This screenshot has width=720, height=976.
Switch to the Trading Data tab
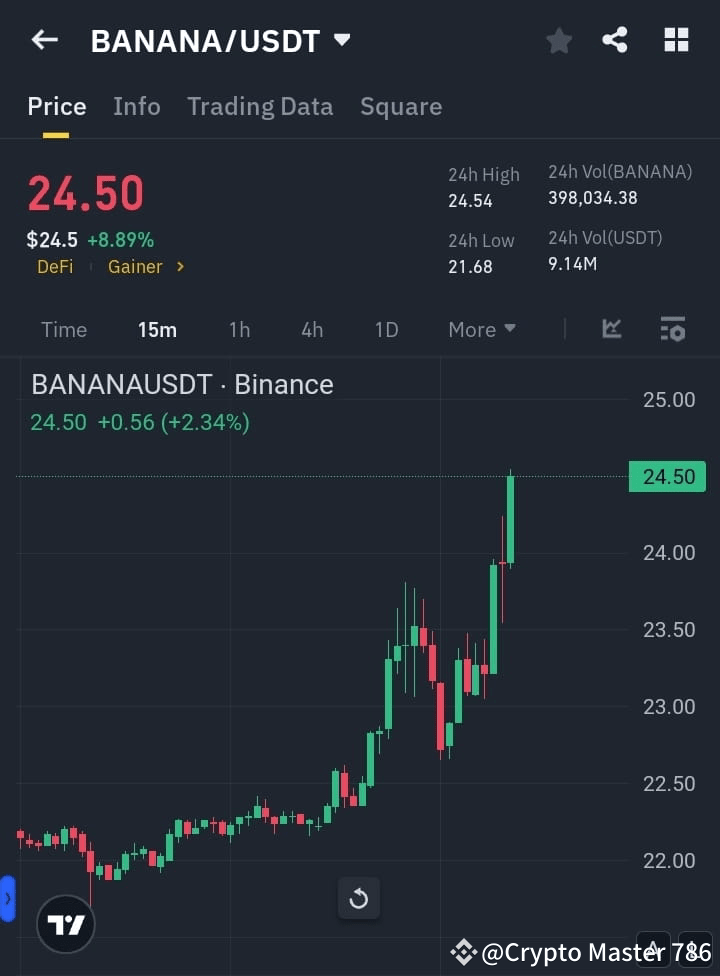(x=260, y=106)
